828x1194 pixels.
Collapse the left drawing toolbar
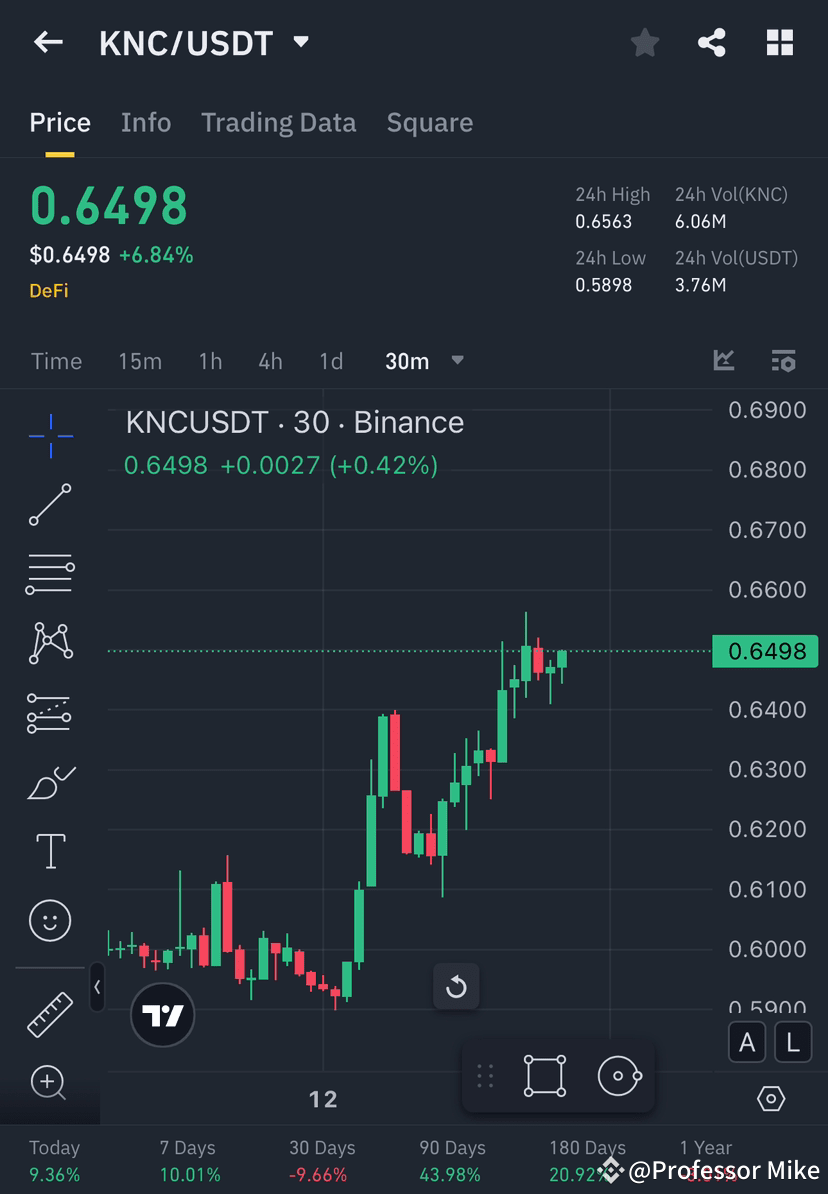97,988
